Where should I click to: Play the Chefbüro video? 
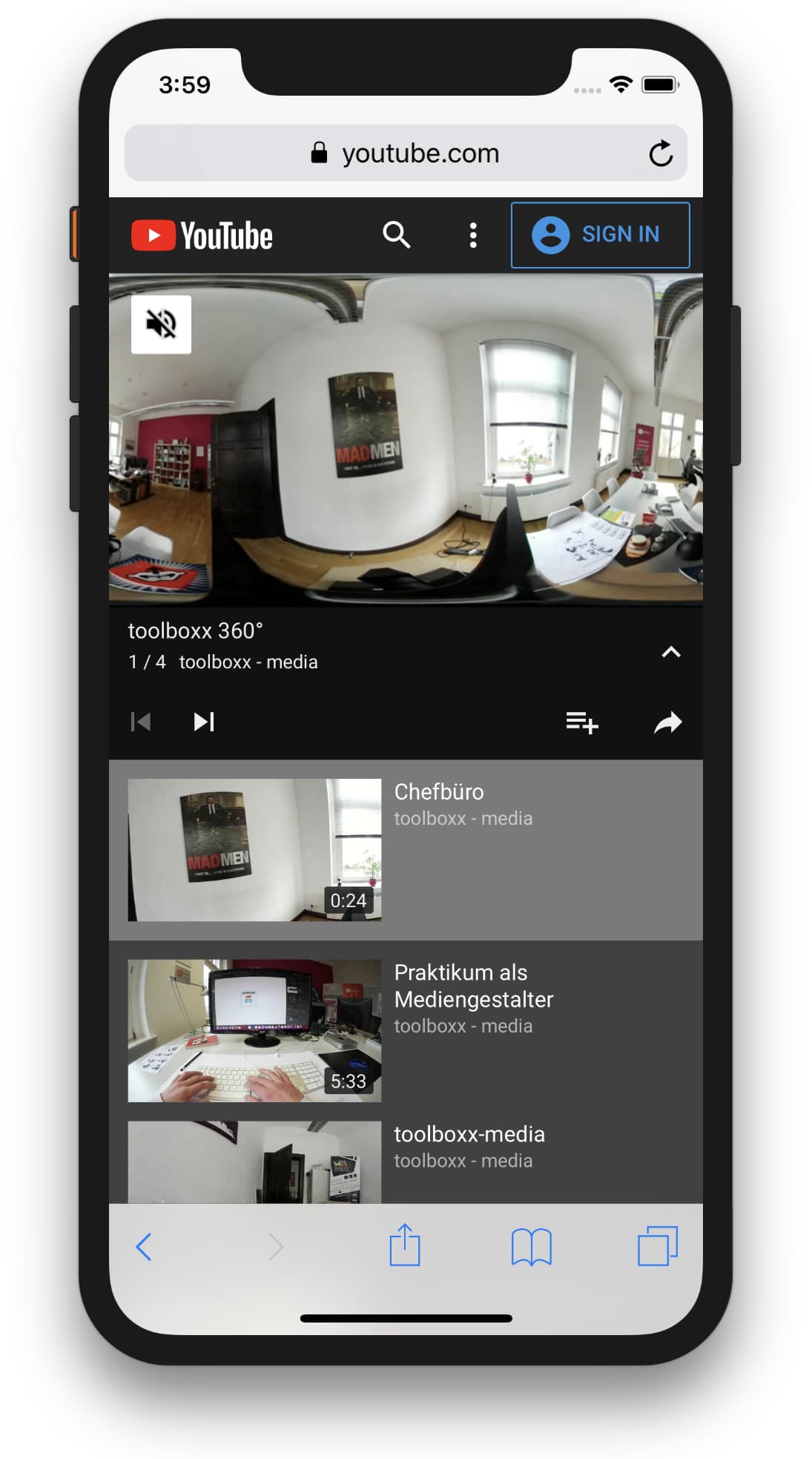[x=254, y=849]
